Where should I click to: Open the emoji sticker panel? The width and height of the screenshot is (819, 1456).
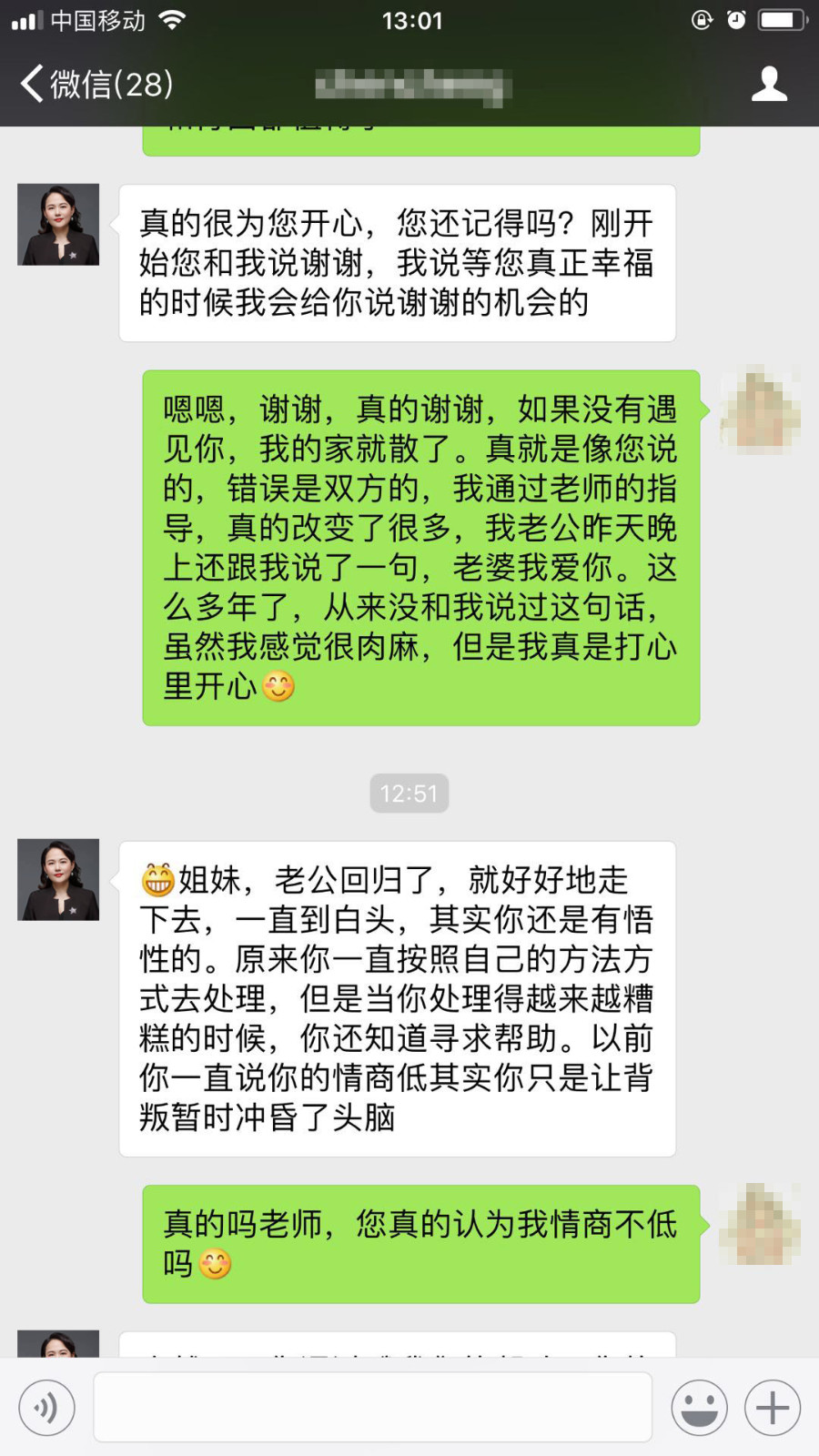pyautogui.click(x=699, y=1408)
